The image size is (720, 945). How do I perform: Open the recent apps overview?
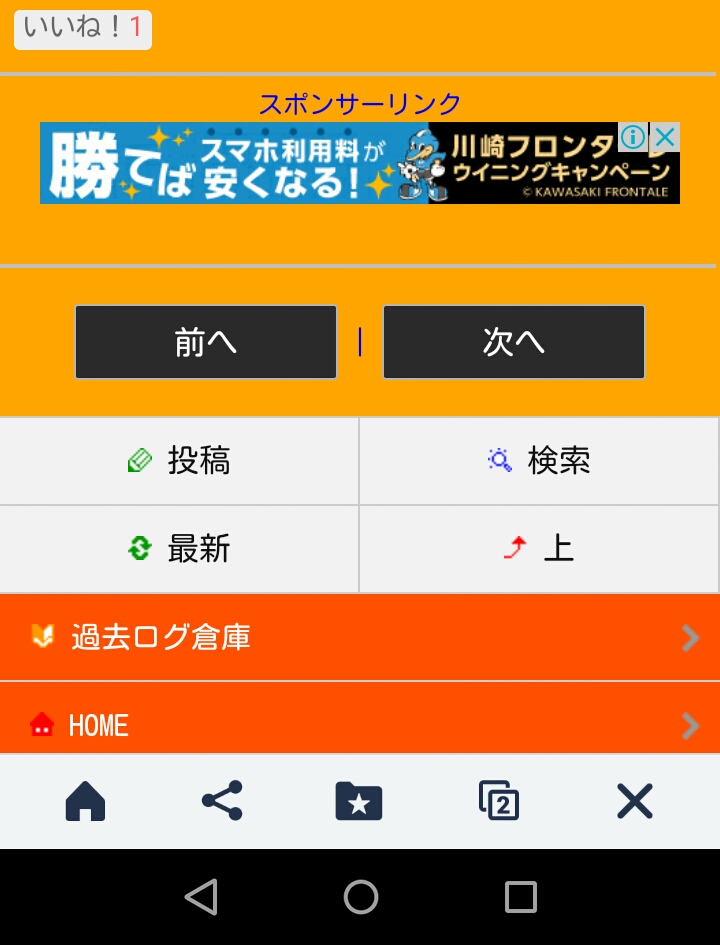pos(520,897)
